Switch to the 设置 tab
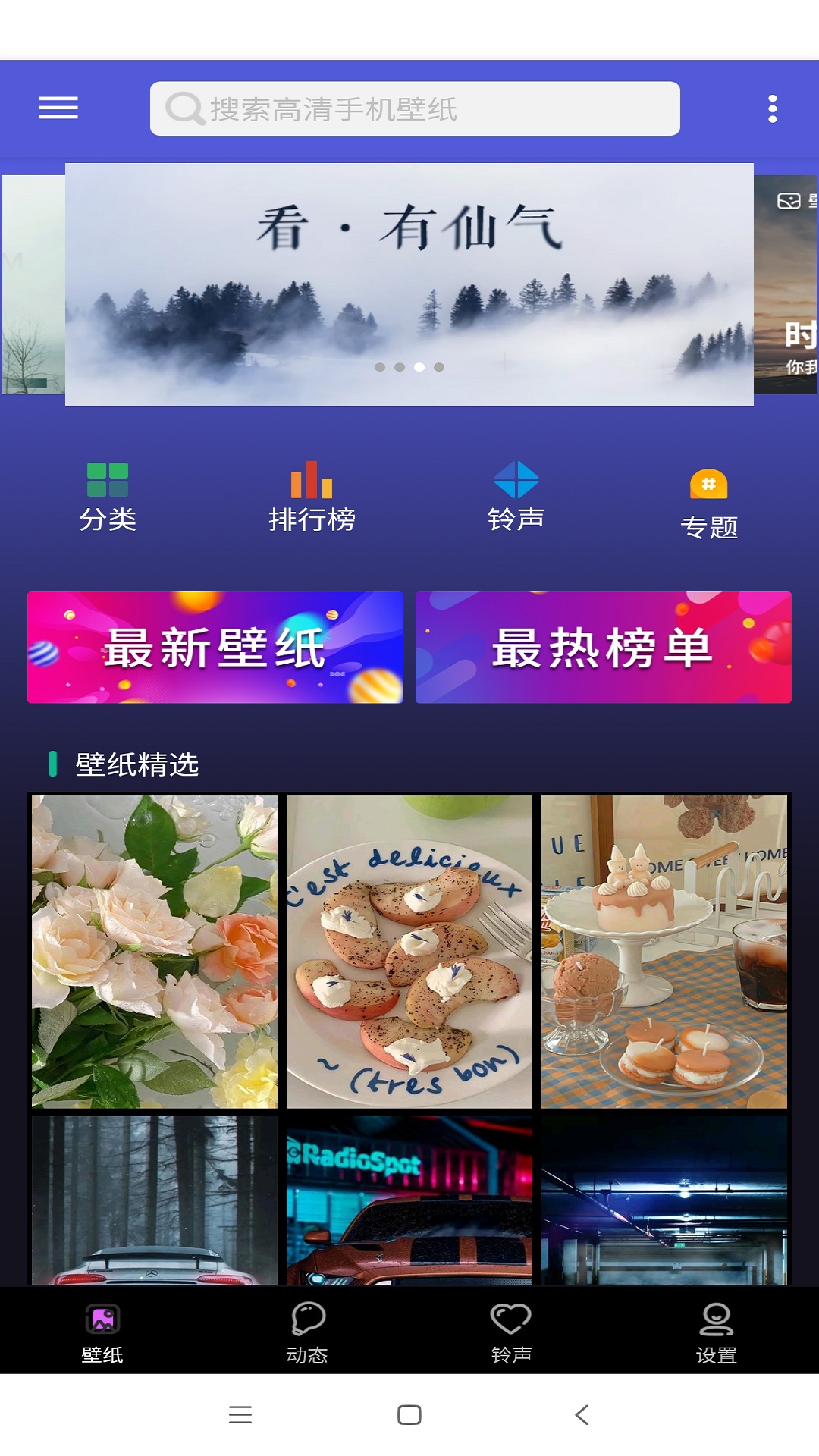 tap(716, 1332)
